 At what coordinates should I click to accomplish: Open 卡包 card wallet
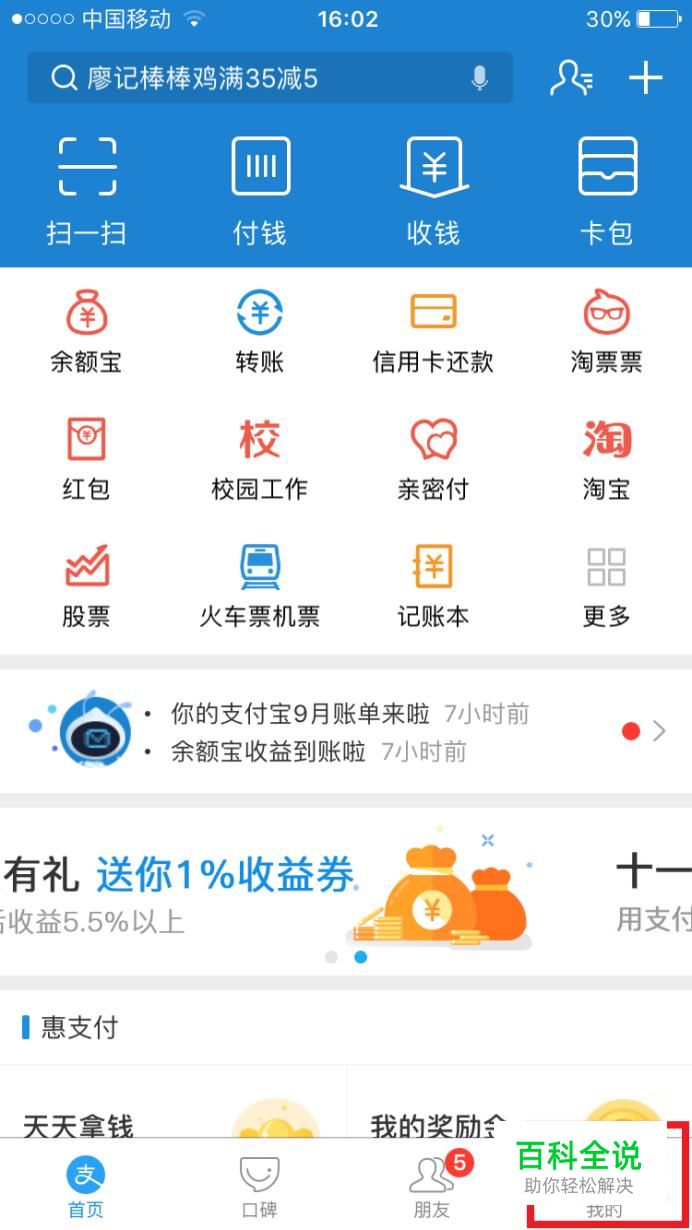coord(607,190)
